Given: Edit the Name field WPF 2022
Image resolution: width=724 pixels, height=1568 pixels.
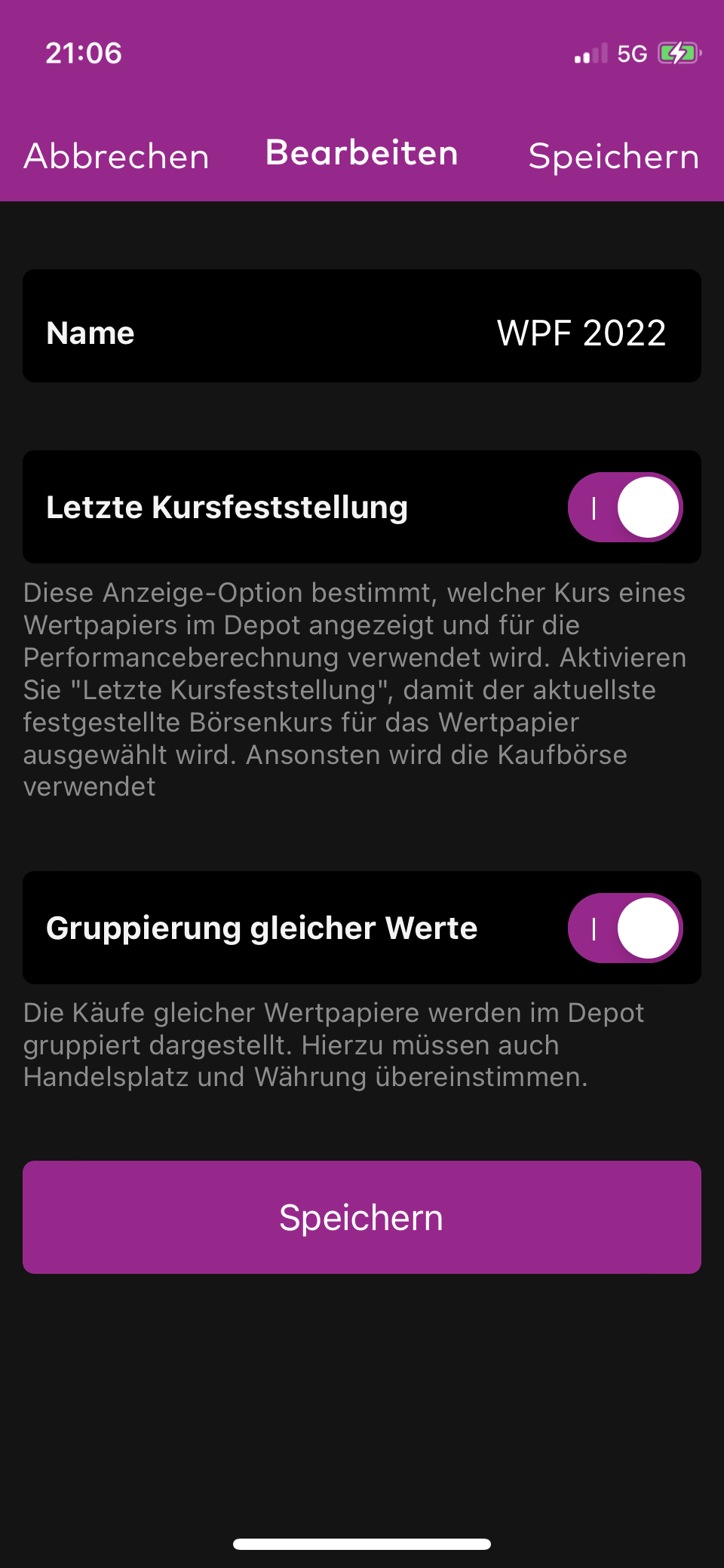Looking at the screenshot, I should tap(581, 333).
